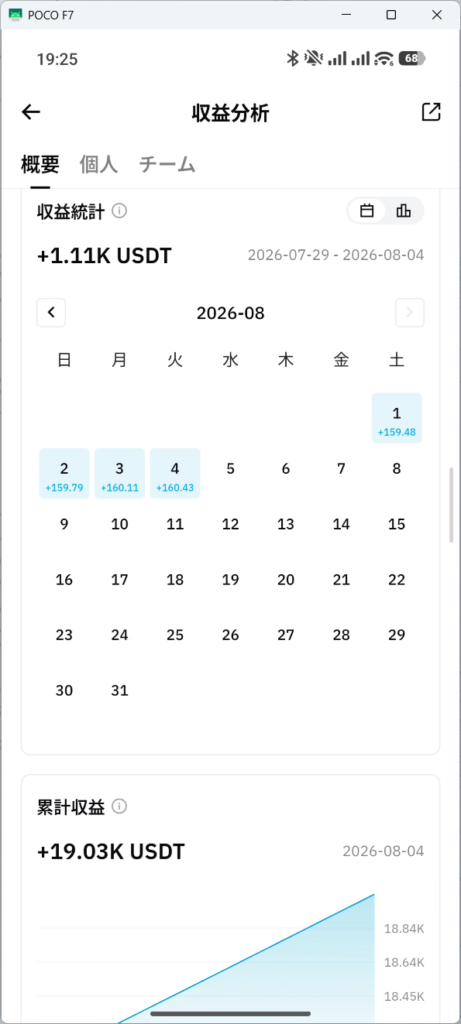Switch to the 個人 tab
The image size is (461, 1024).
tap(99, 165)
